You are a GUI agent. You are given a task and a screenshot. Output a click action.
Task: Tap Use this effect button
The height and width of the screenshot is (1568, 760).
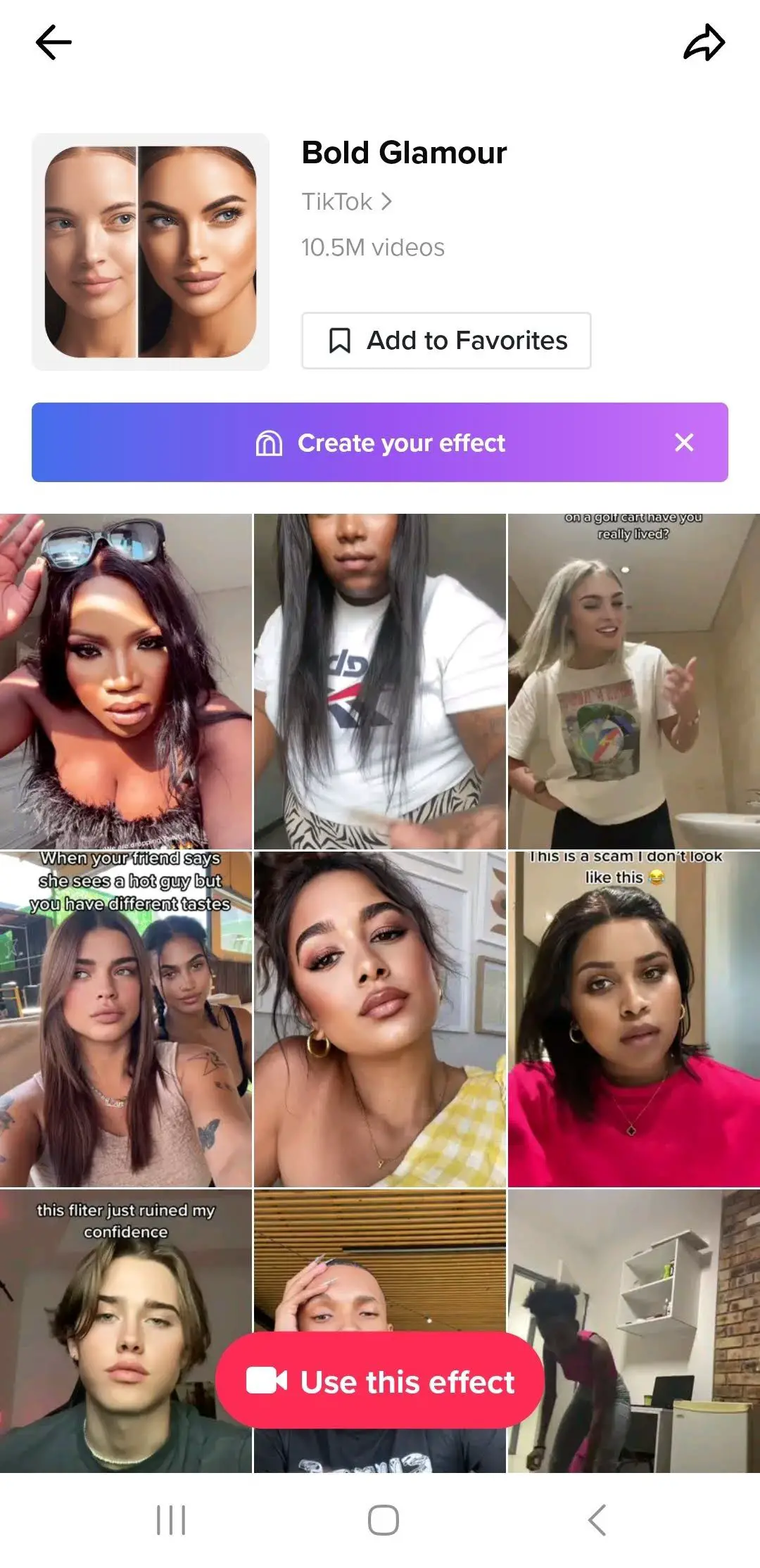coord(380,1382)
